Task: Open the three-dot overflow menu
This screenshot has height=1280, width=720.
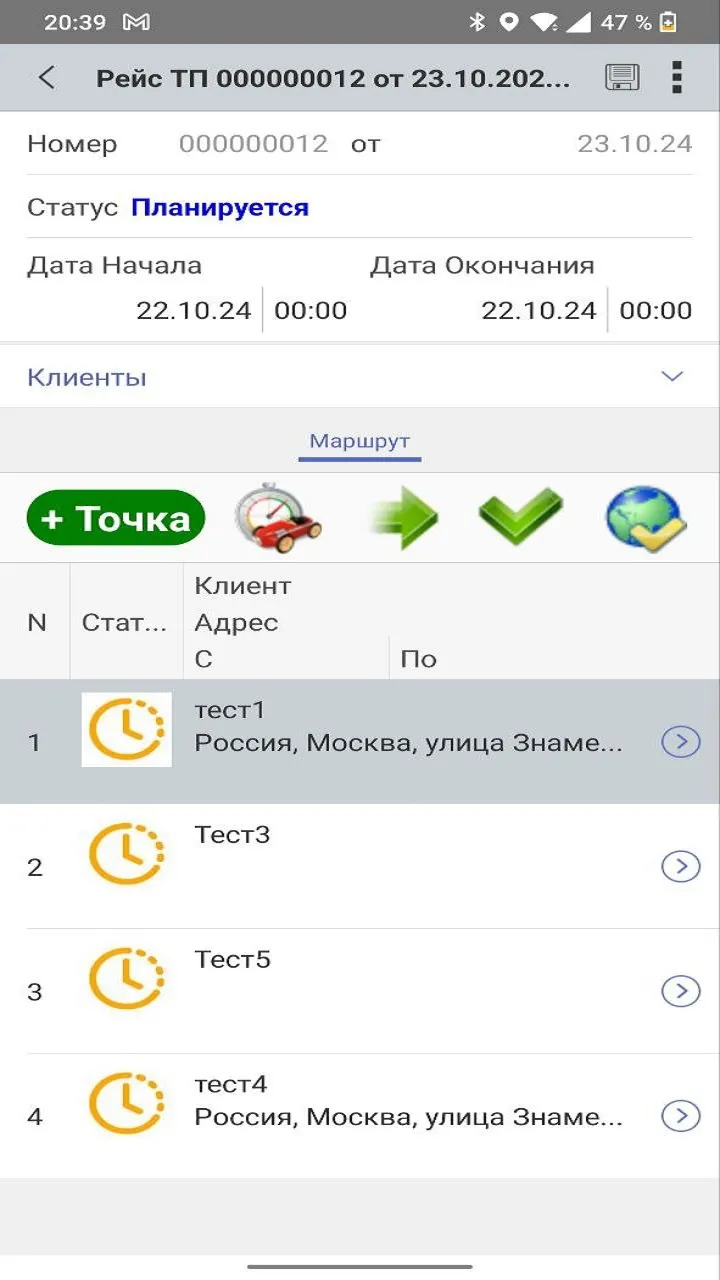Action: click(x=677, y=78)
